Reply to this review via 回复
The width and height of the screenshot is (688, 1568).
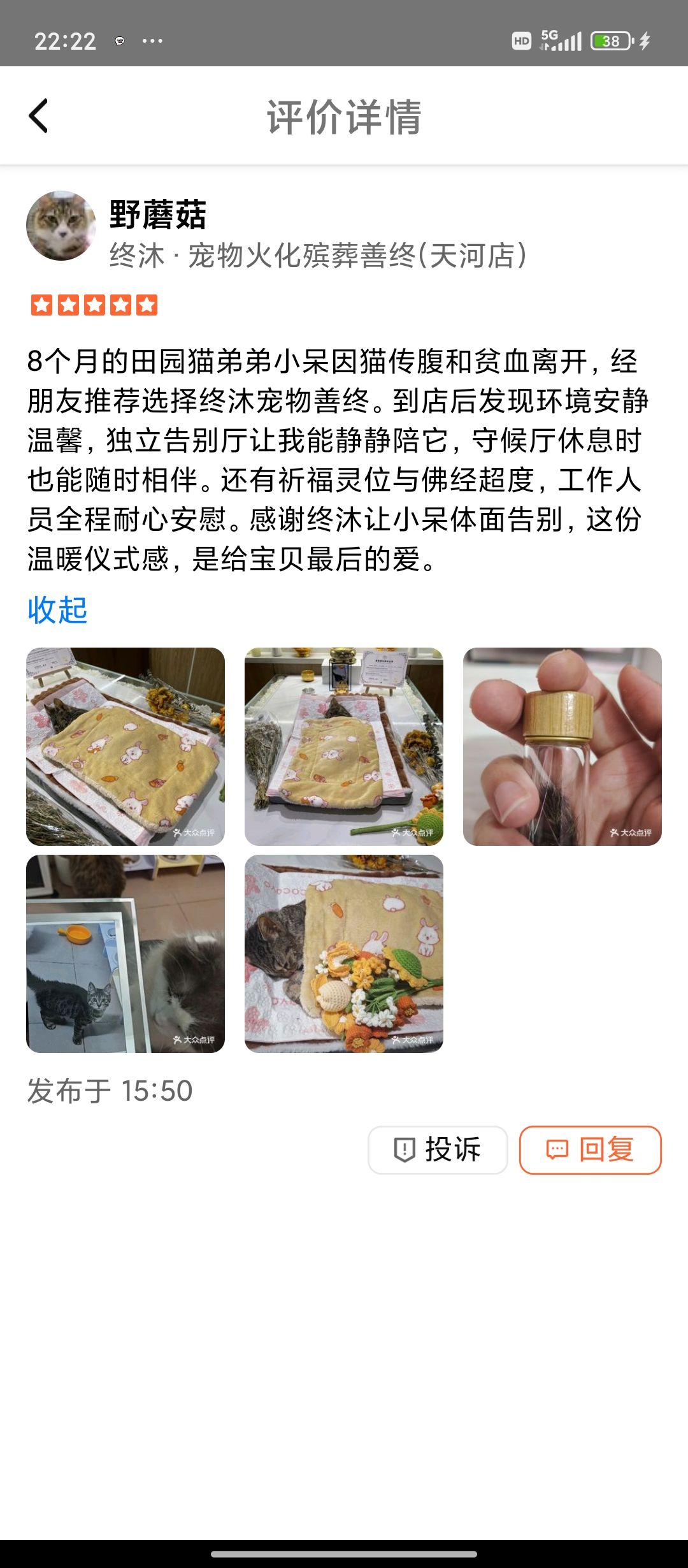tap(590, 1150)
